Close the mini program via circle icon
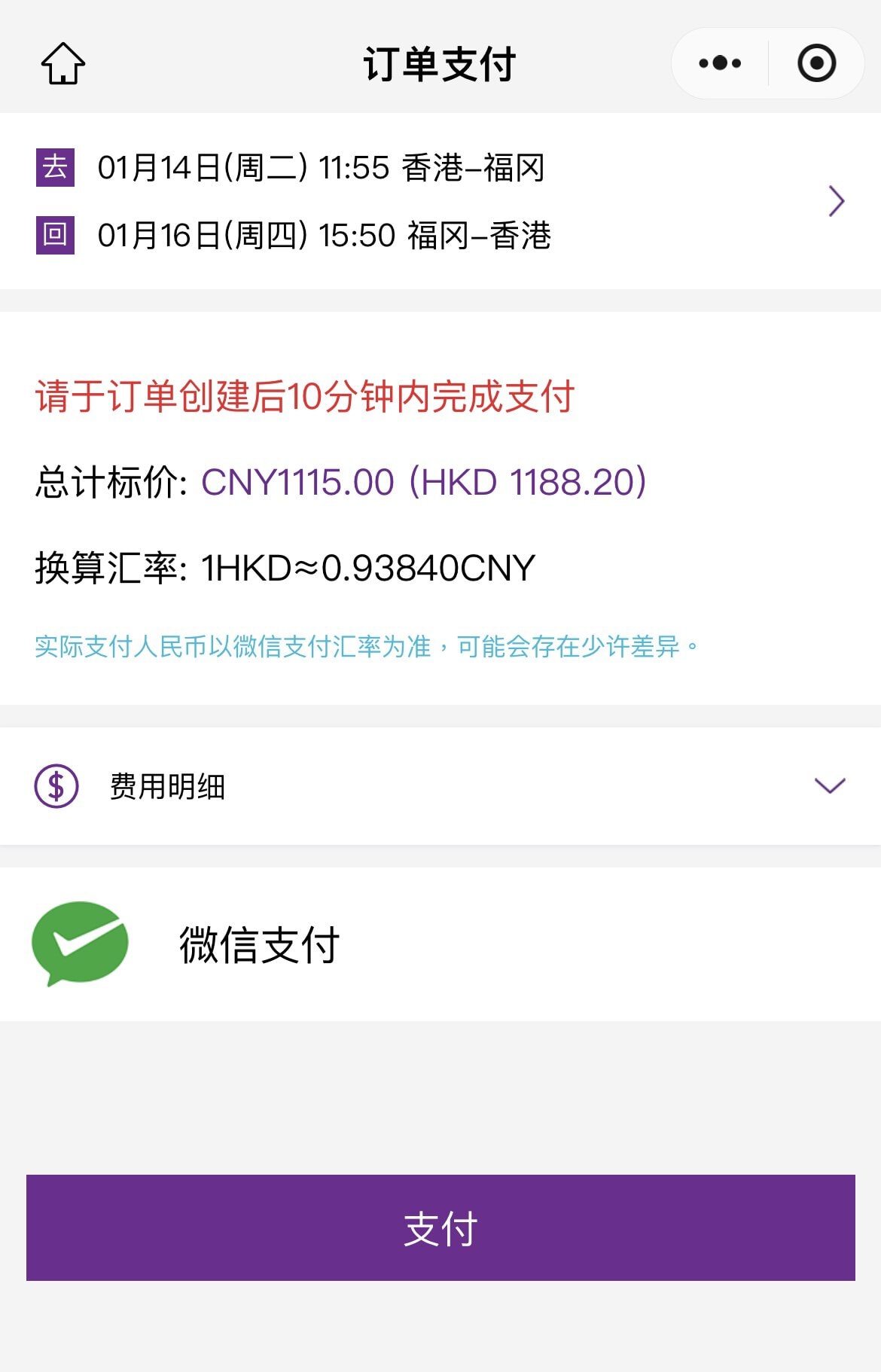Screen dimensions: 881x1372 817,63
